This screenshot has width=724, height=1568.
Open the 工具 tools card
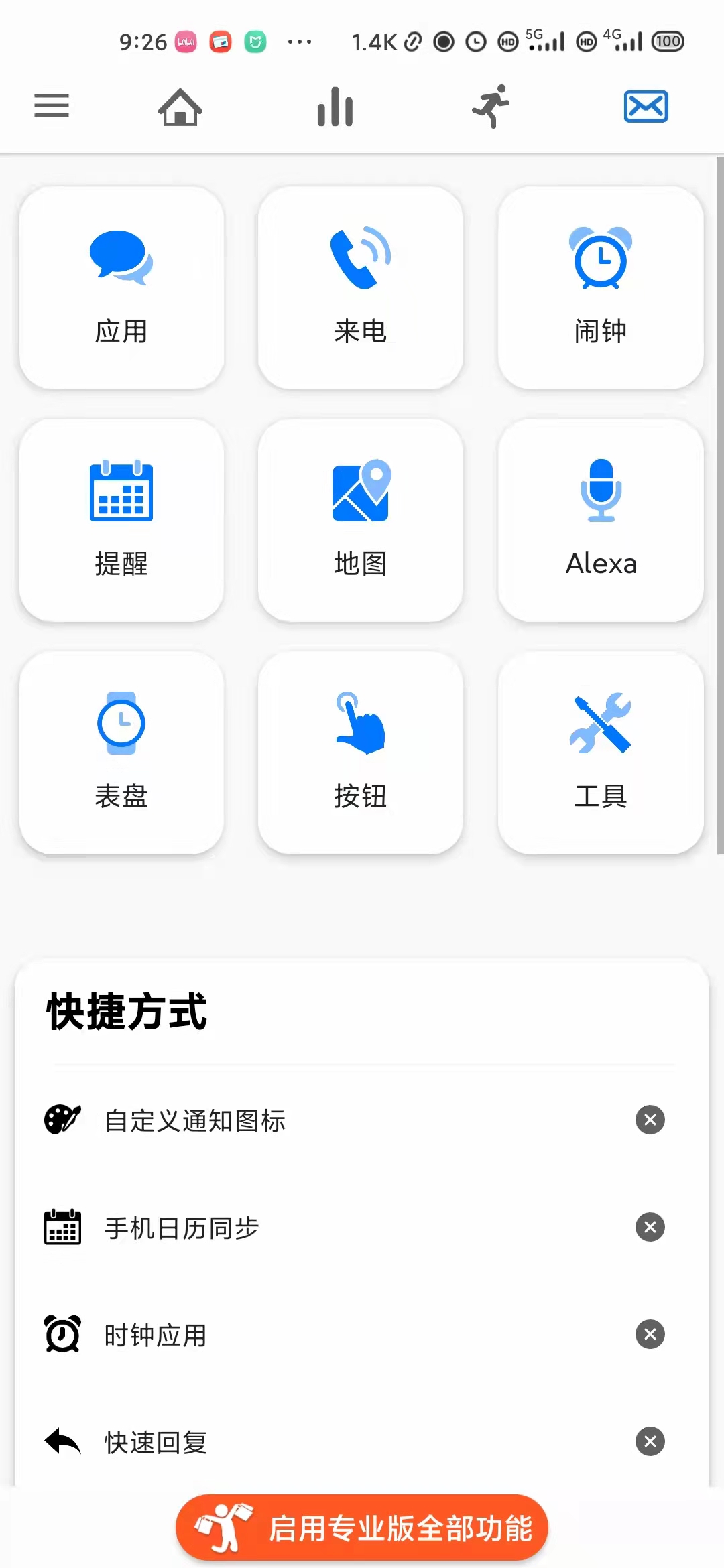point(601,753)
